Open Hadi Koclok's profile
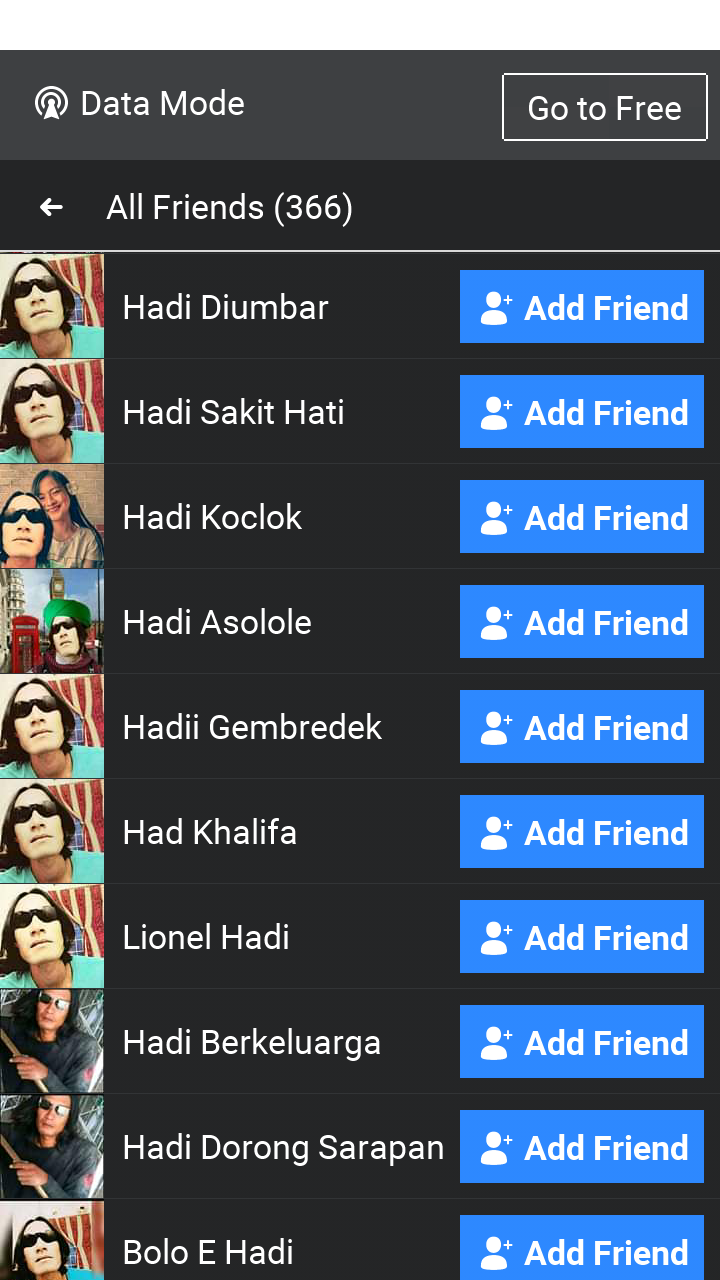Viewport: 720px width, 1280px height. point(212,517)
